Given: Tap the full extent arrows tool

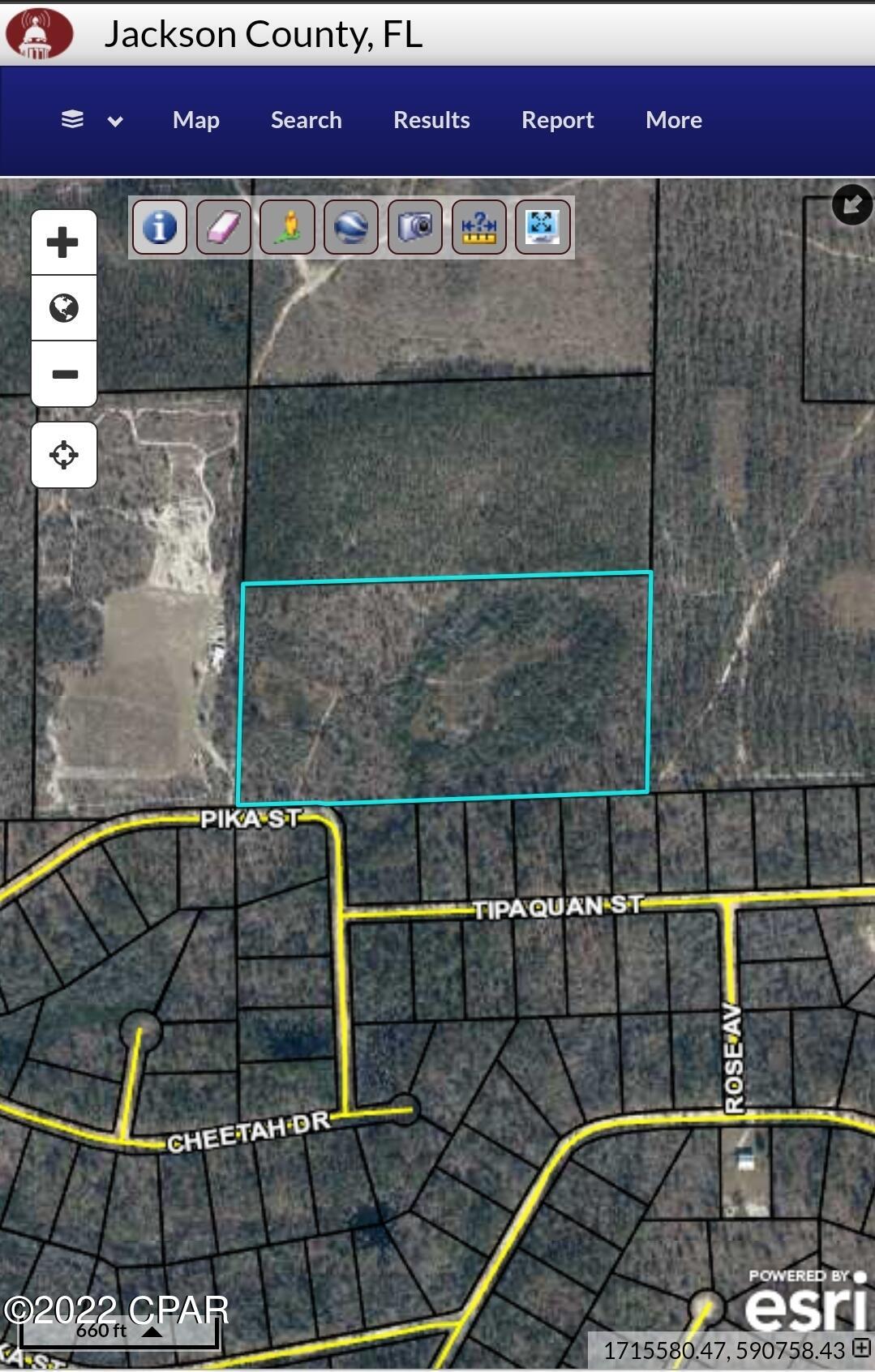Looking at the screenshot, I should (x=543, y=227).
